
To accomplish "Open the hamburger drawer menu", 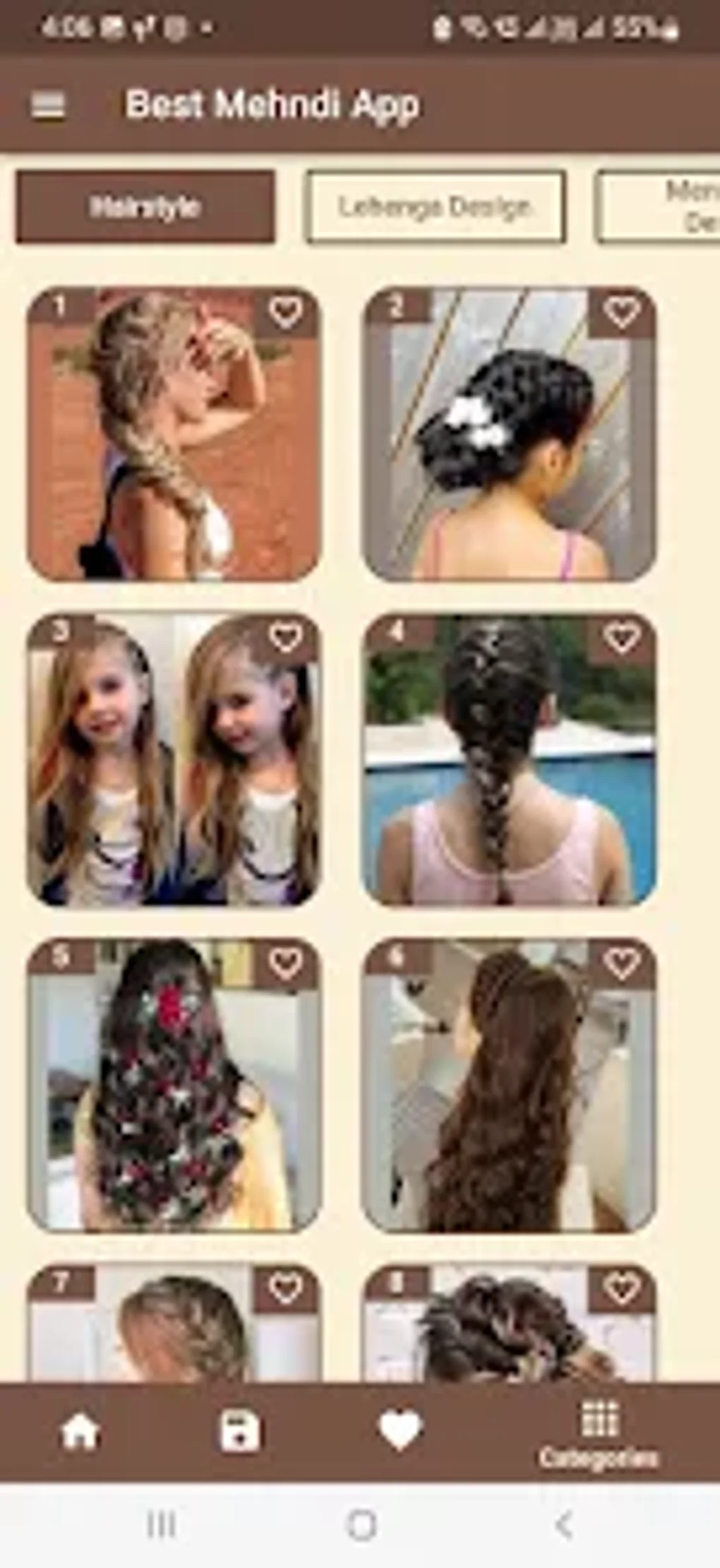I will (48, 106).
